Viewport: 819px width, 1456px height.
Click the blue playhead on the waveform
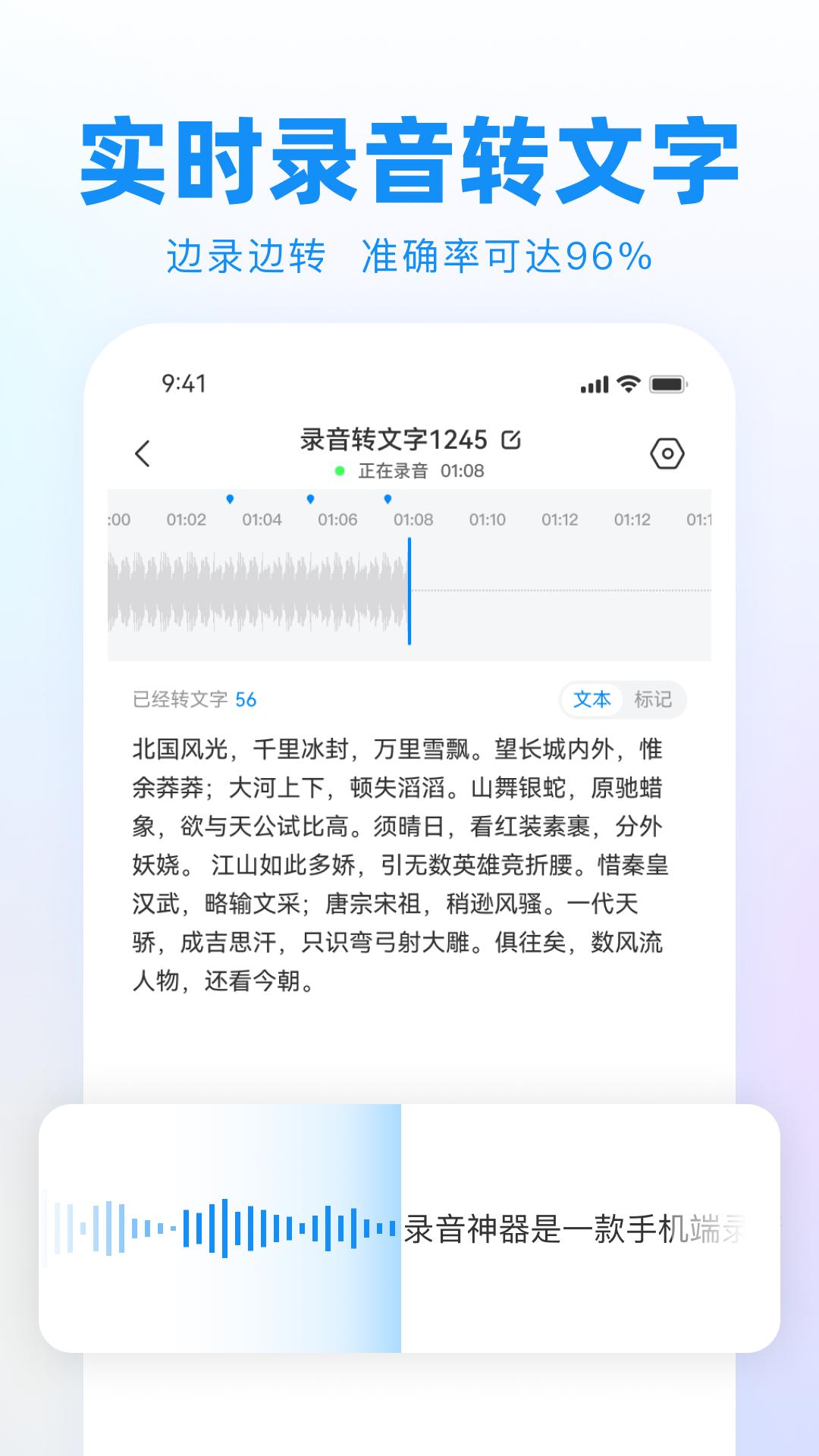click(409, 590)
